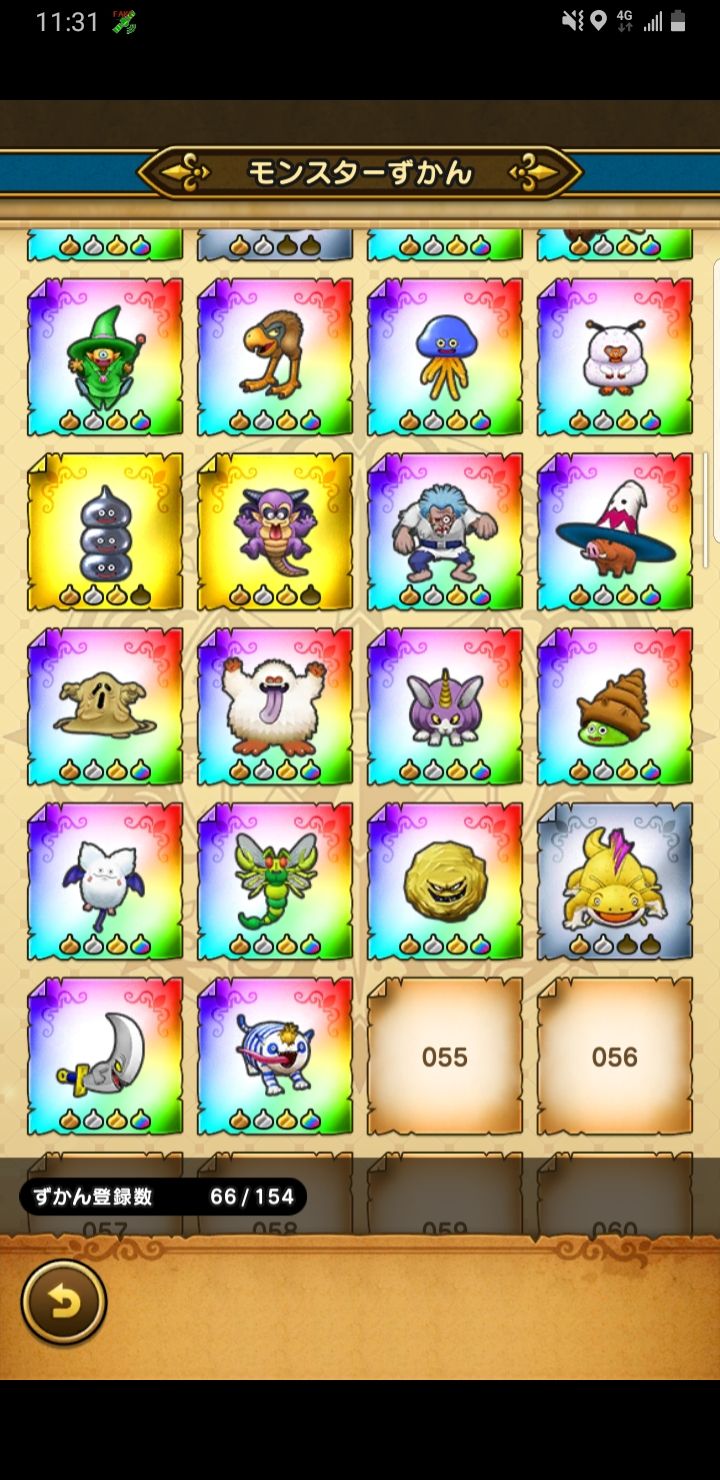Select the white bat-winged cat card
Viewport: 720px width, 1480px height.
pyautogui.click(x=105, y=882)
